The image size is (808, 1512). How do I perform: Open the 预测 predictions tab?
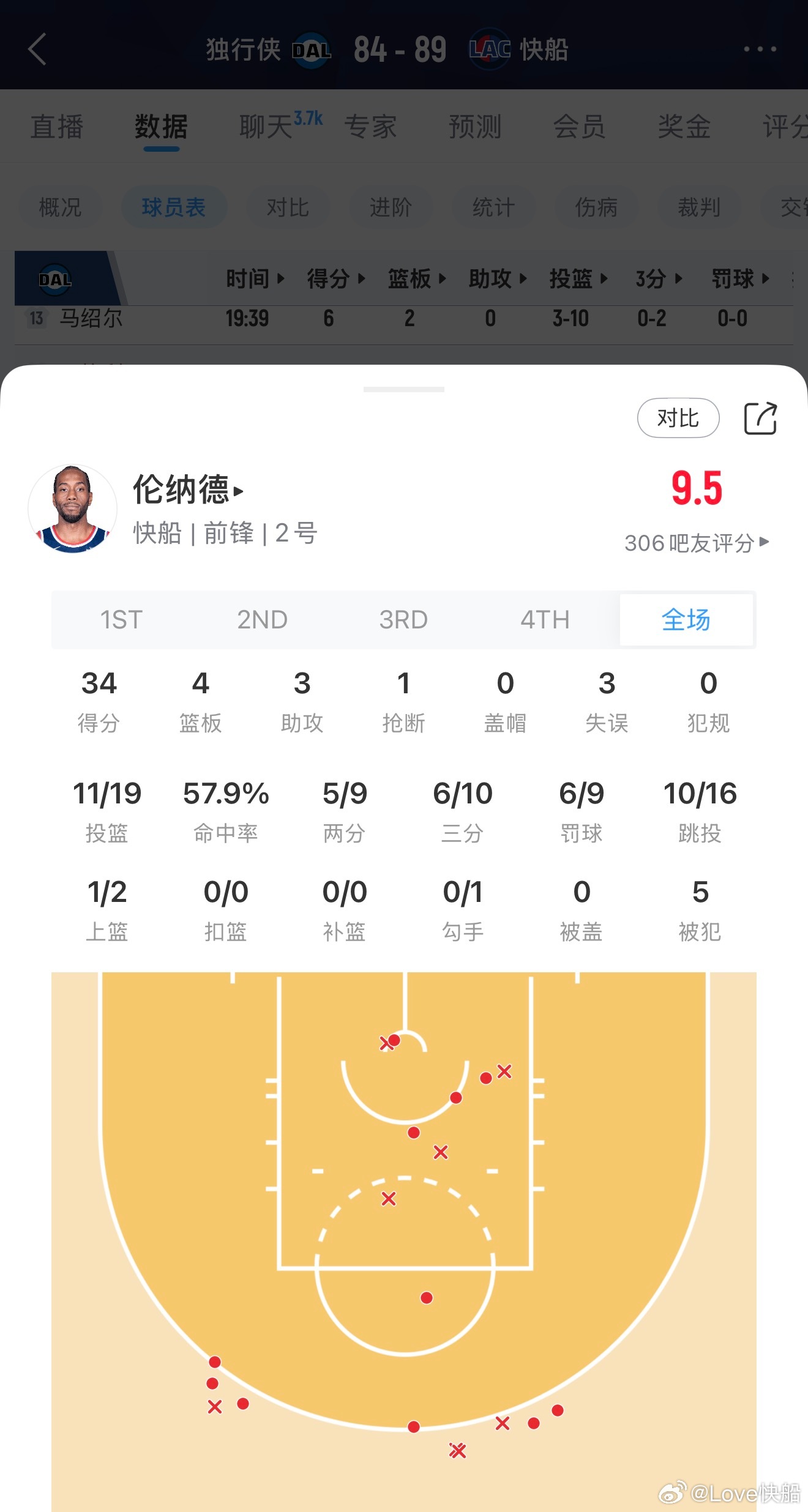point(474,127)
